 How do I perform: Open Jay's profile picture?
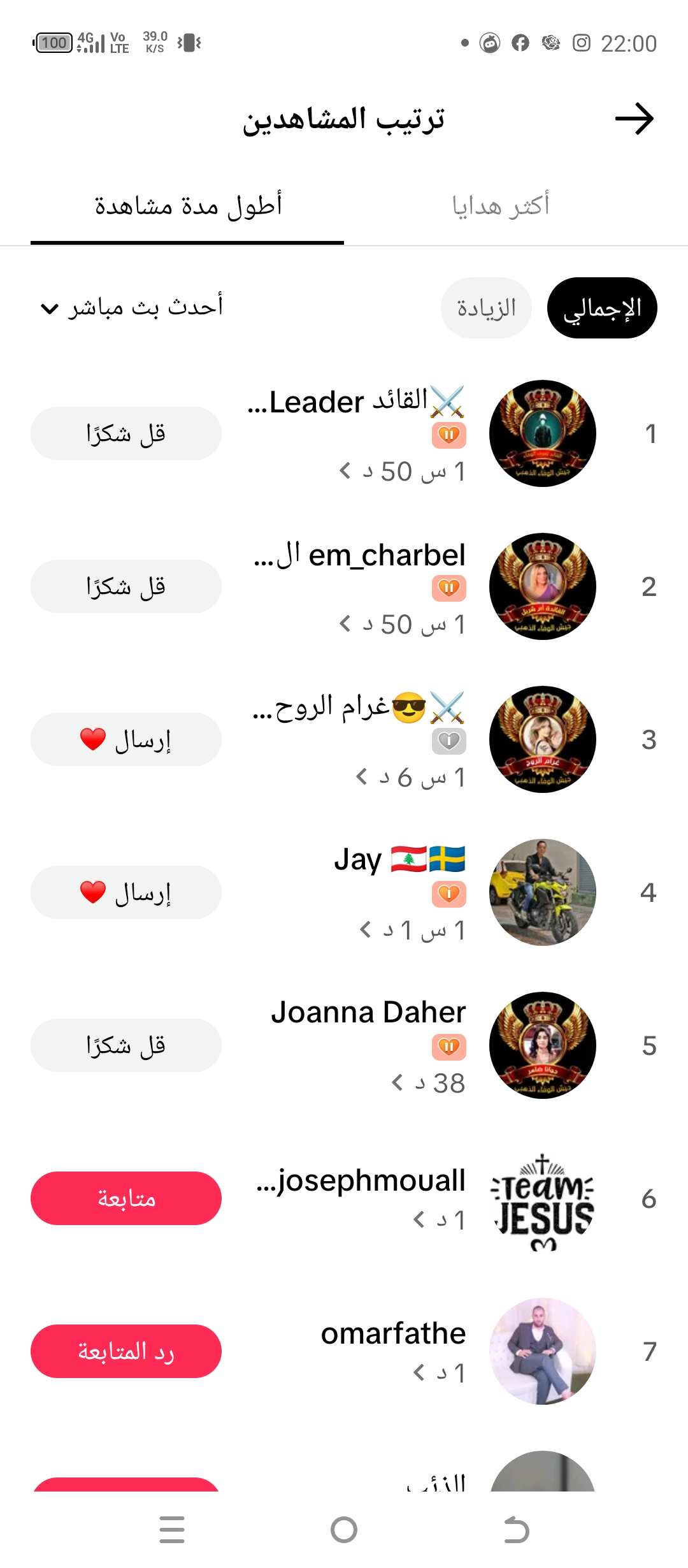(x=543, y=892)
